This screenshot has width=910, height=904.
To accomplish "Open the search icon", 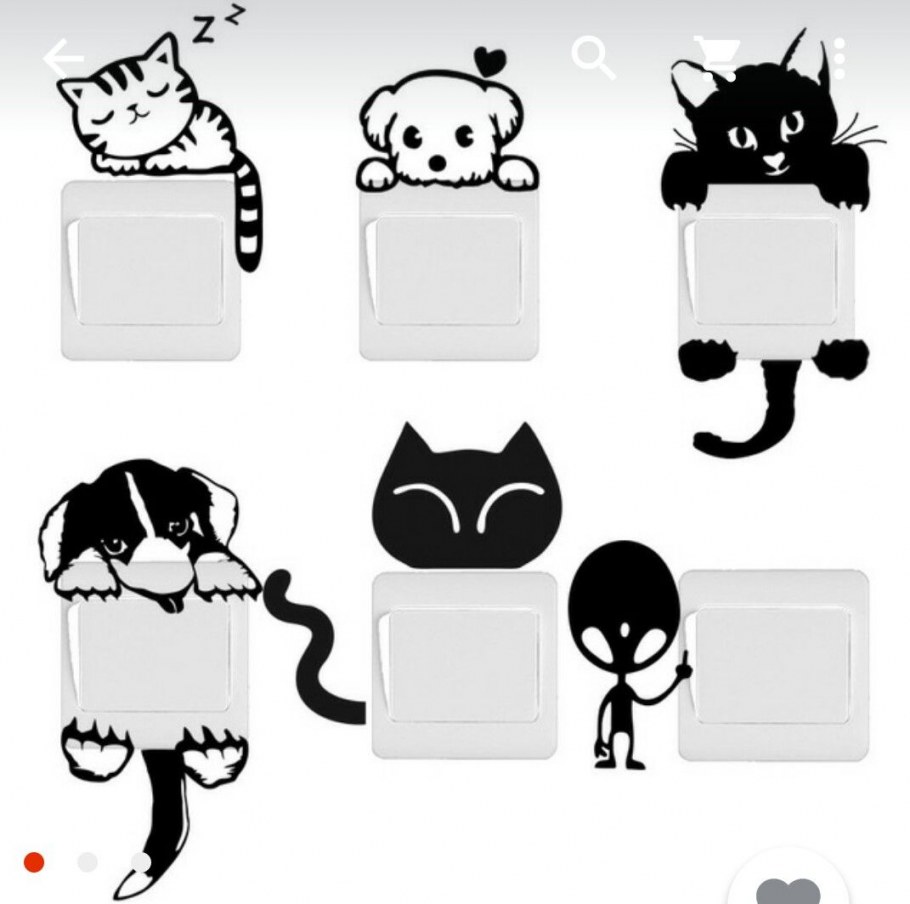I will tap(592, 59).
